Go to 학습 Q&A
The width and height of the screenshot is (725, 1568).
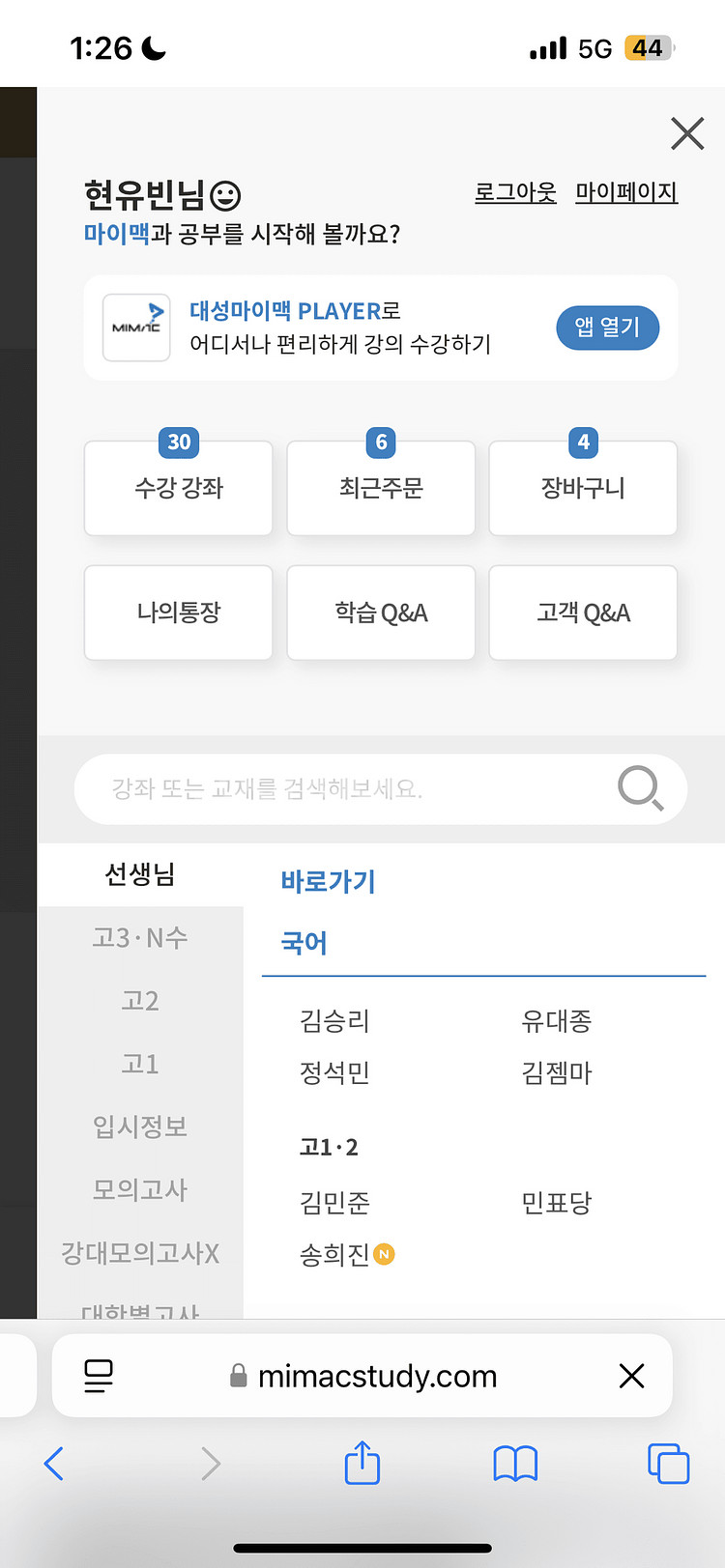(x=381, y=613)
